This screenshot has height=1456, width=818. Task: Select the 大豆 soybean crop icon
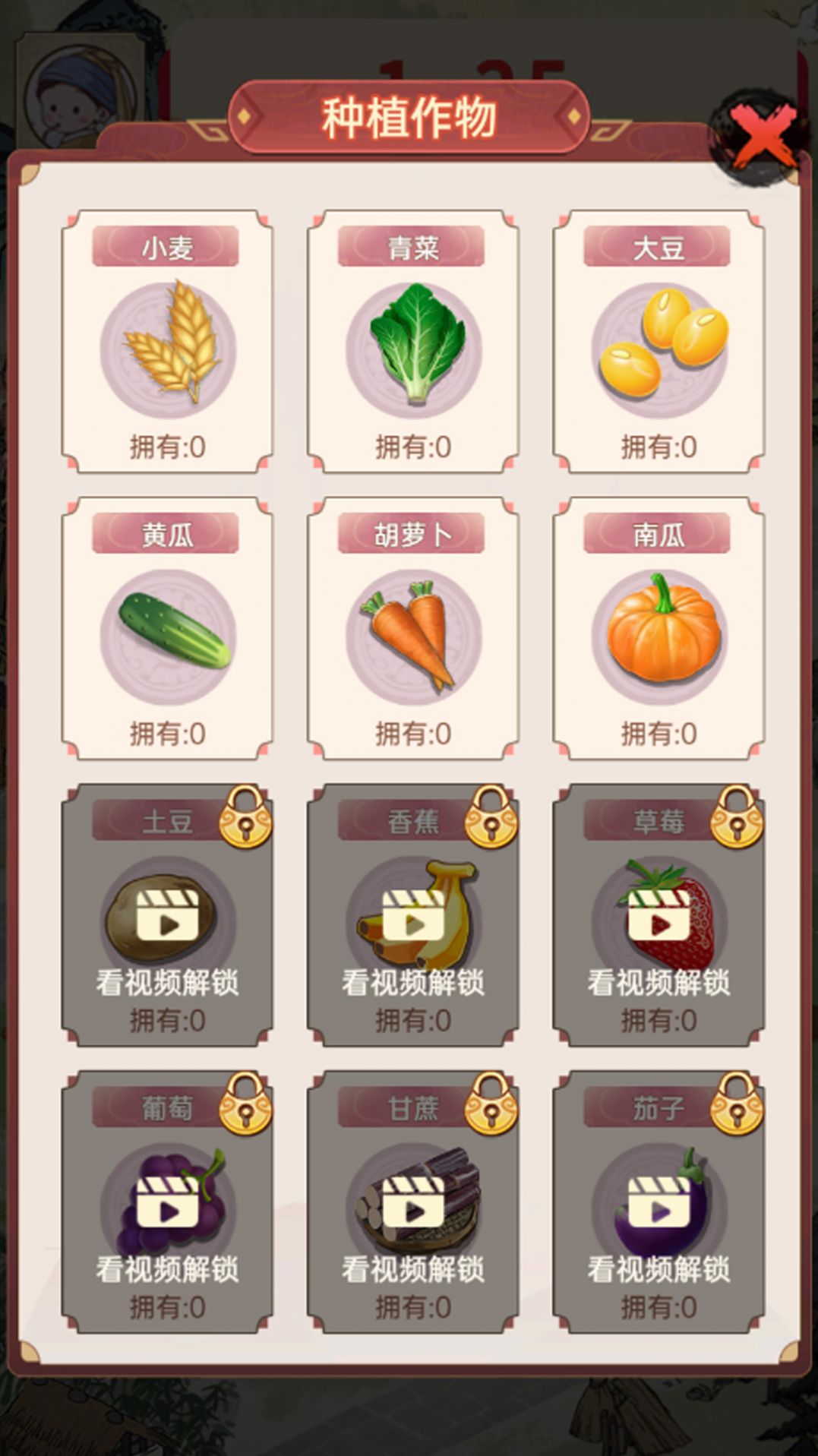pyautogui.click(x=657, y=342)
